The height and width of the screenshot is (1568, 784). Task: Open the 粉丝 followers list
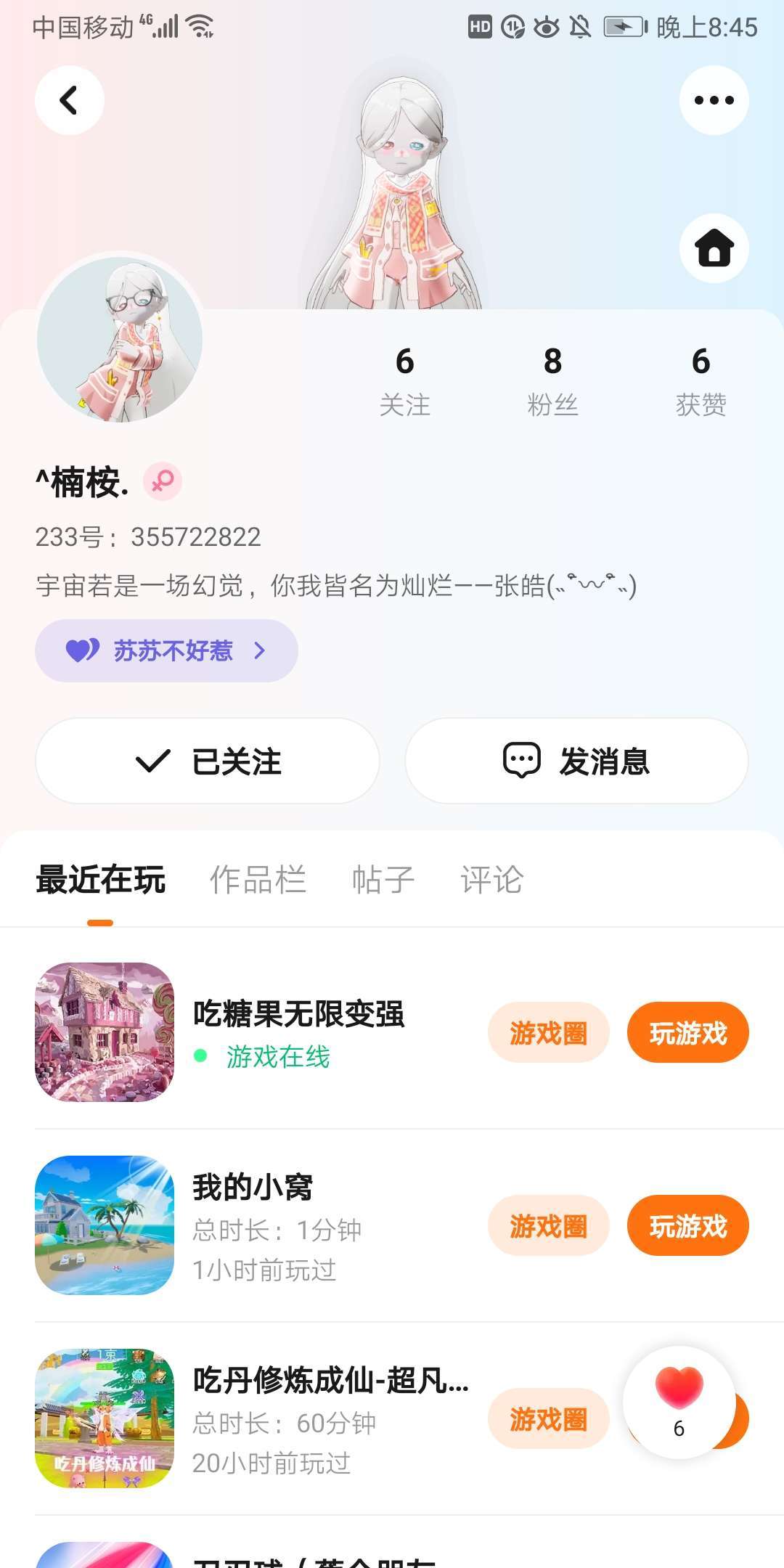[x=552, y=380]
